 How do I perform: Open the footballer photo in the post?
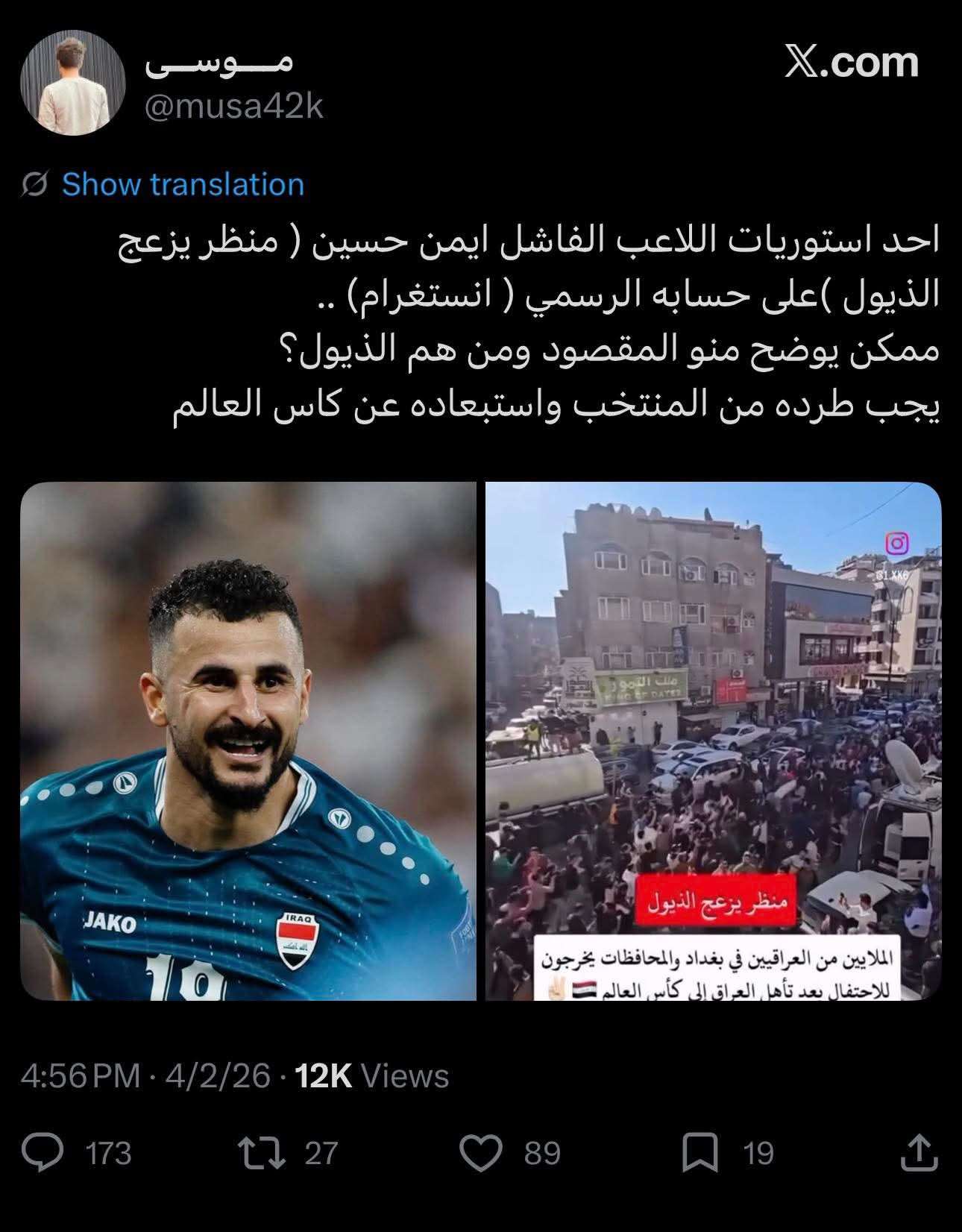(x=248, y=741)
